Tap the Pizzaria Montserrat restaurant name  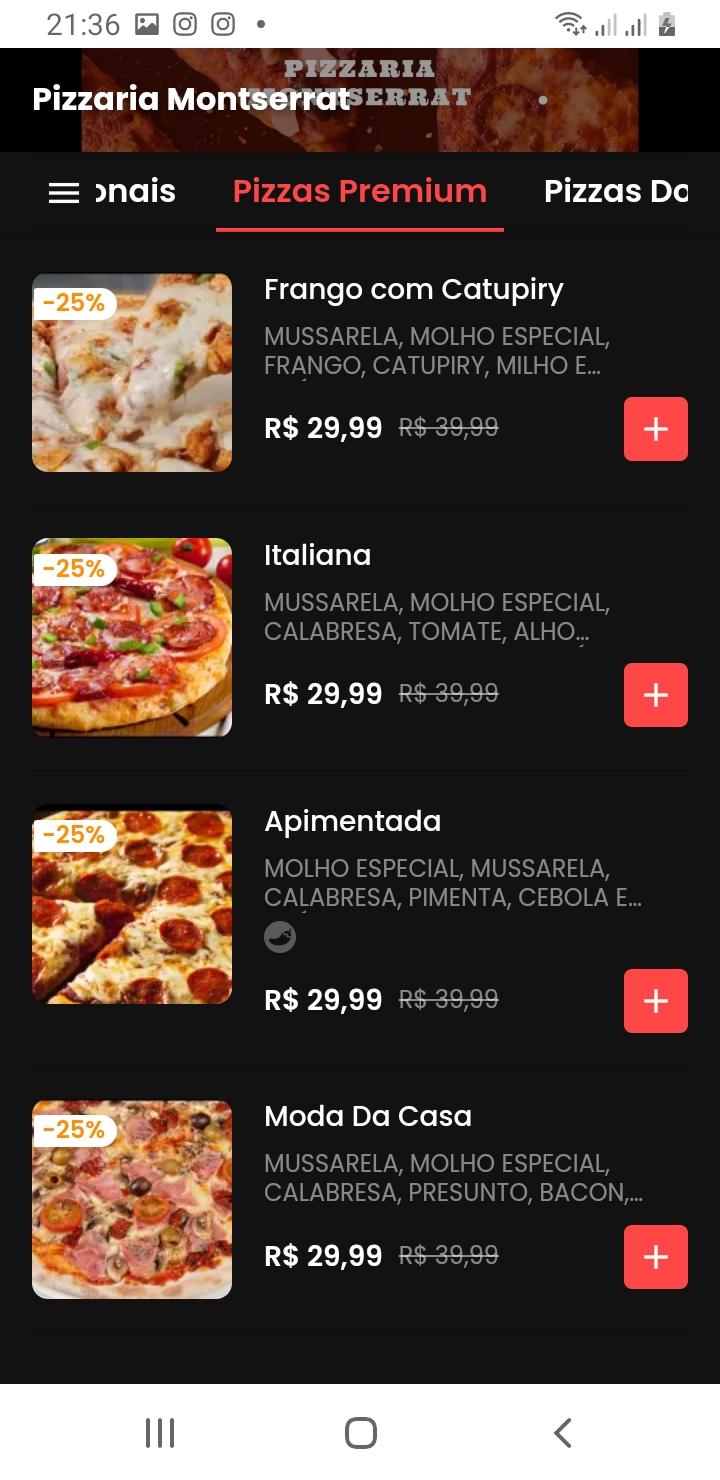pyautogui.click(x=190, y=100)
